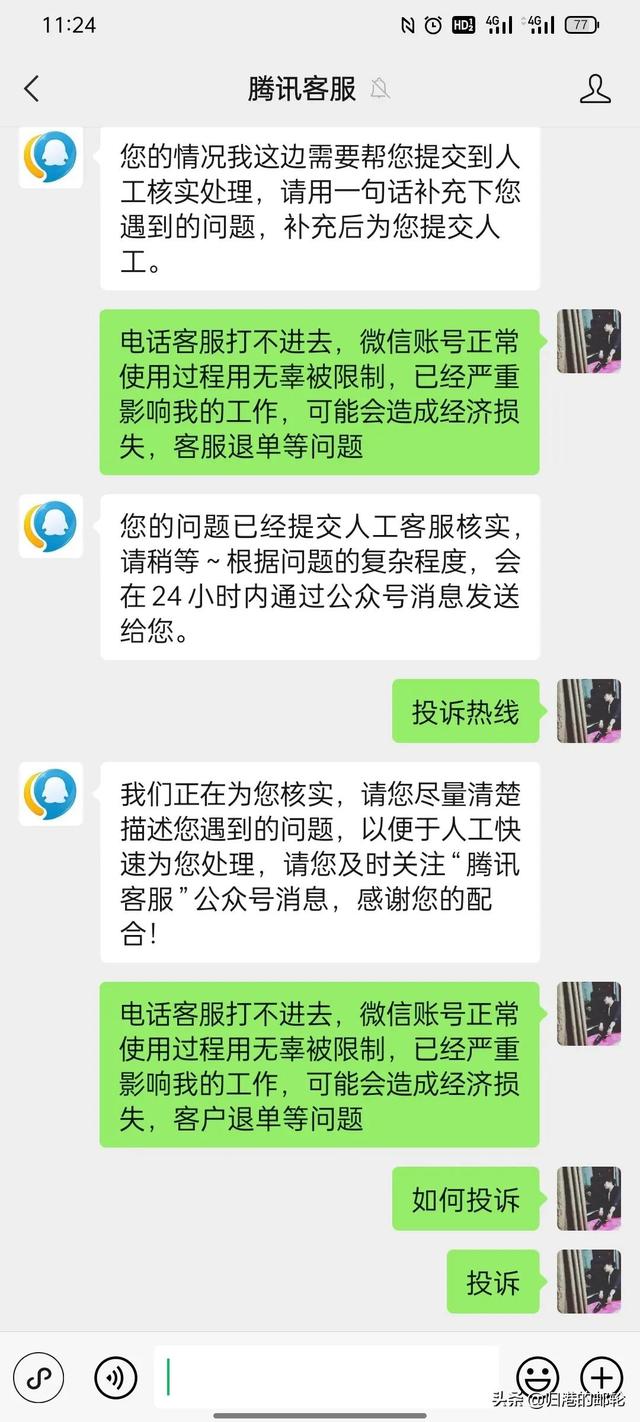Image resolution: width=640 pixels, height=1422 pixels.
Task: Open the 腾讯客服 profile icon at top right
Action: tap(595, 89)
